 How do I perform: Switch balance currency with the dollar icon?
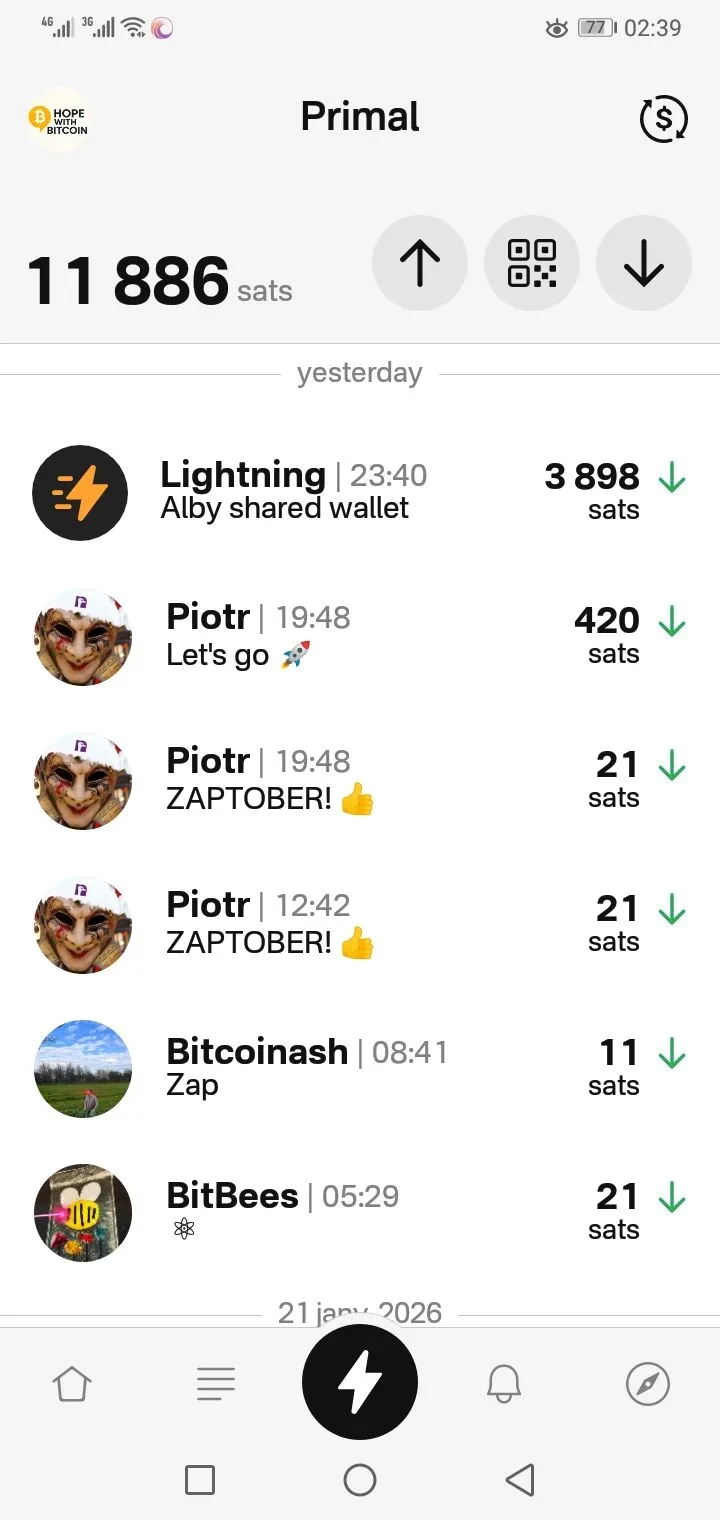[x=664, y=120]
